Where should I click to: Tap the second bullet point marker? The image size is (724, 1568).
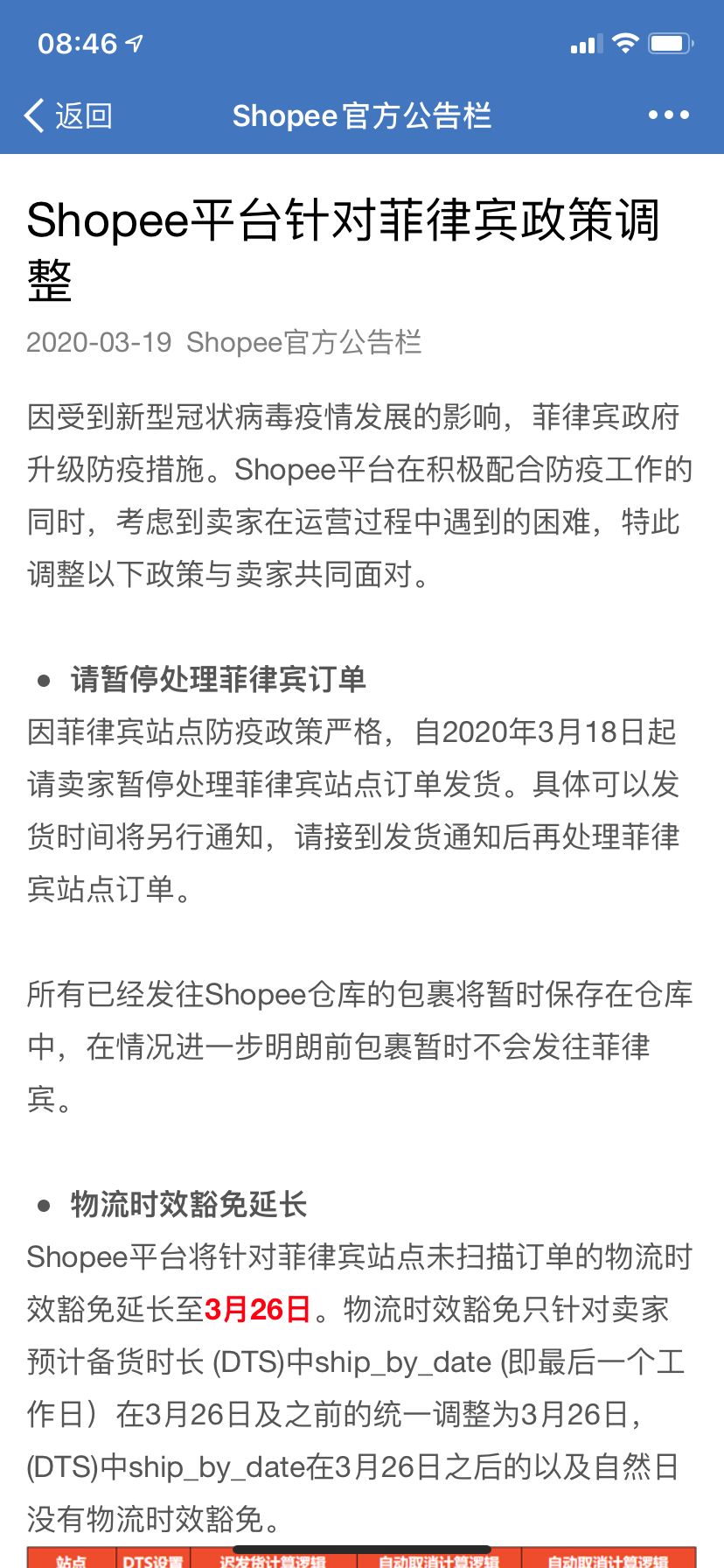pyautogui.click(x=39, y=1205)
